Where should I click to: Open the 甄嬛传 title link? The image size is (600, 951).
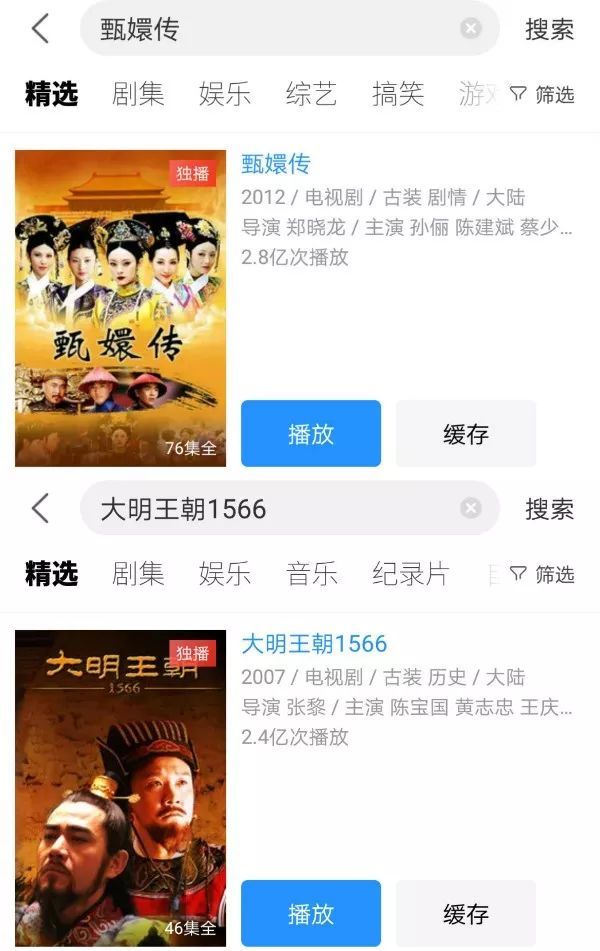tap(276, 163)
